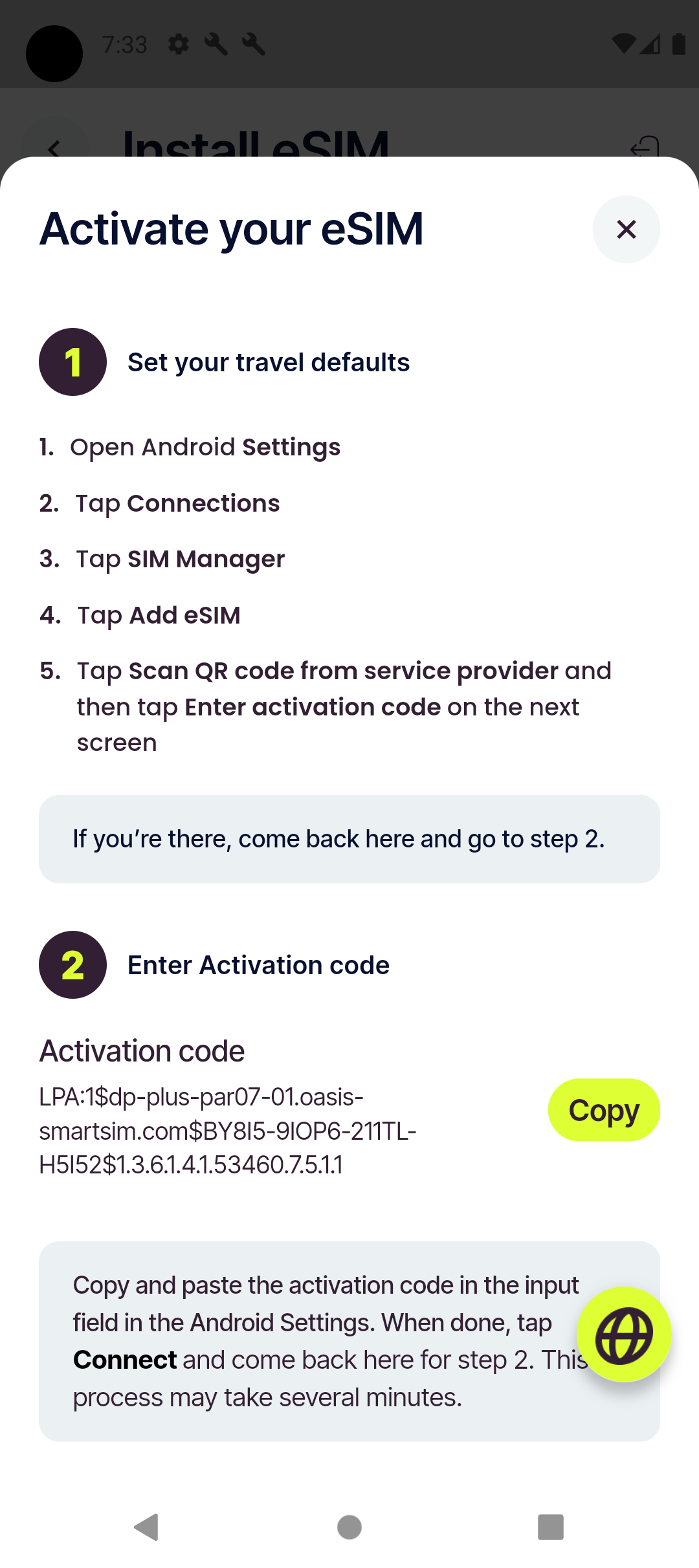
Task: Copy the activation code
Action: click(603, 1110)
